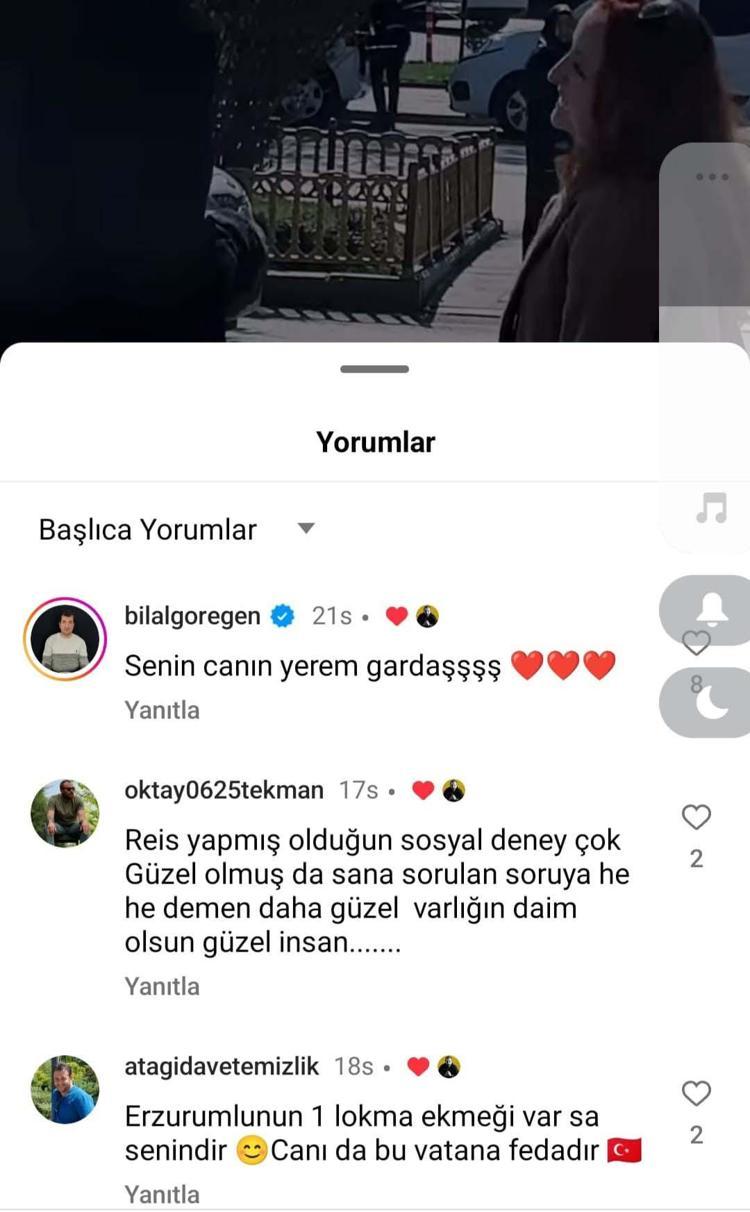Open atagidavetemizlik's profile picture
This screenshot has height=1212, width=750.
point(65,1089)
